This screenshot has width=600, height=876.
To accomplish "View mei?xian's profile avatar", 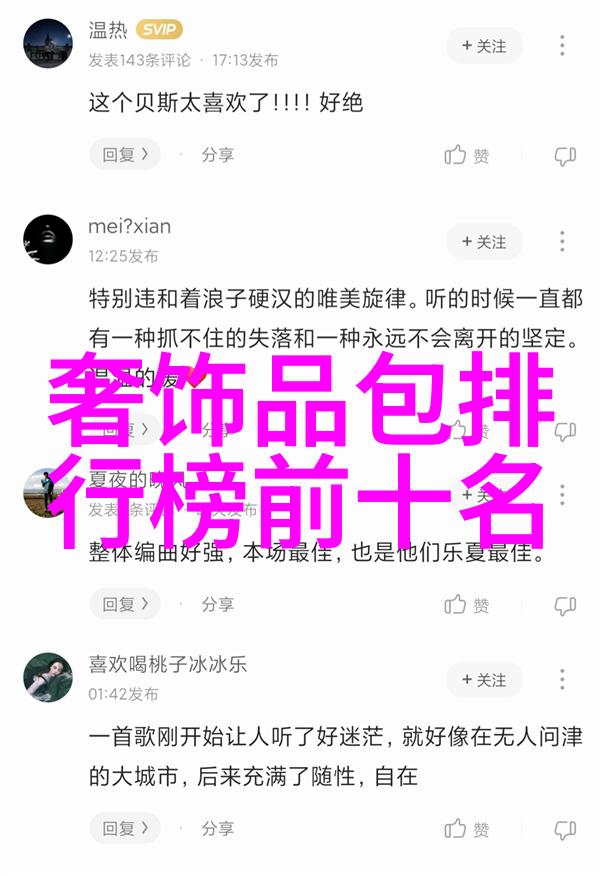I will tap(48, 240).
